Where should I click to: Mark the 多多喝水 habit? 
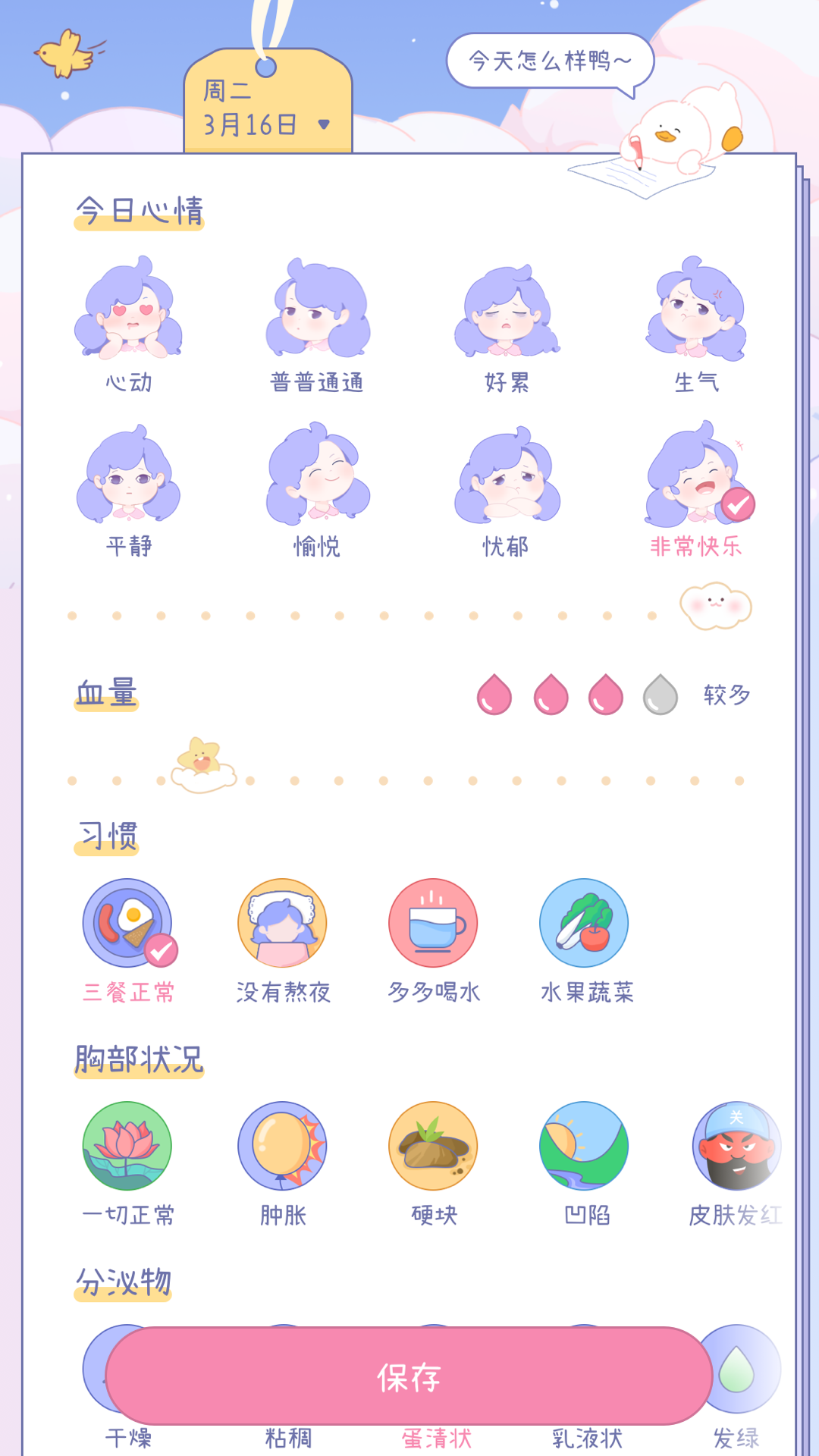pyautogui.click(x=433, y=924)
